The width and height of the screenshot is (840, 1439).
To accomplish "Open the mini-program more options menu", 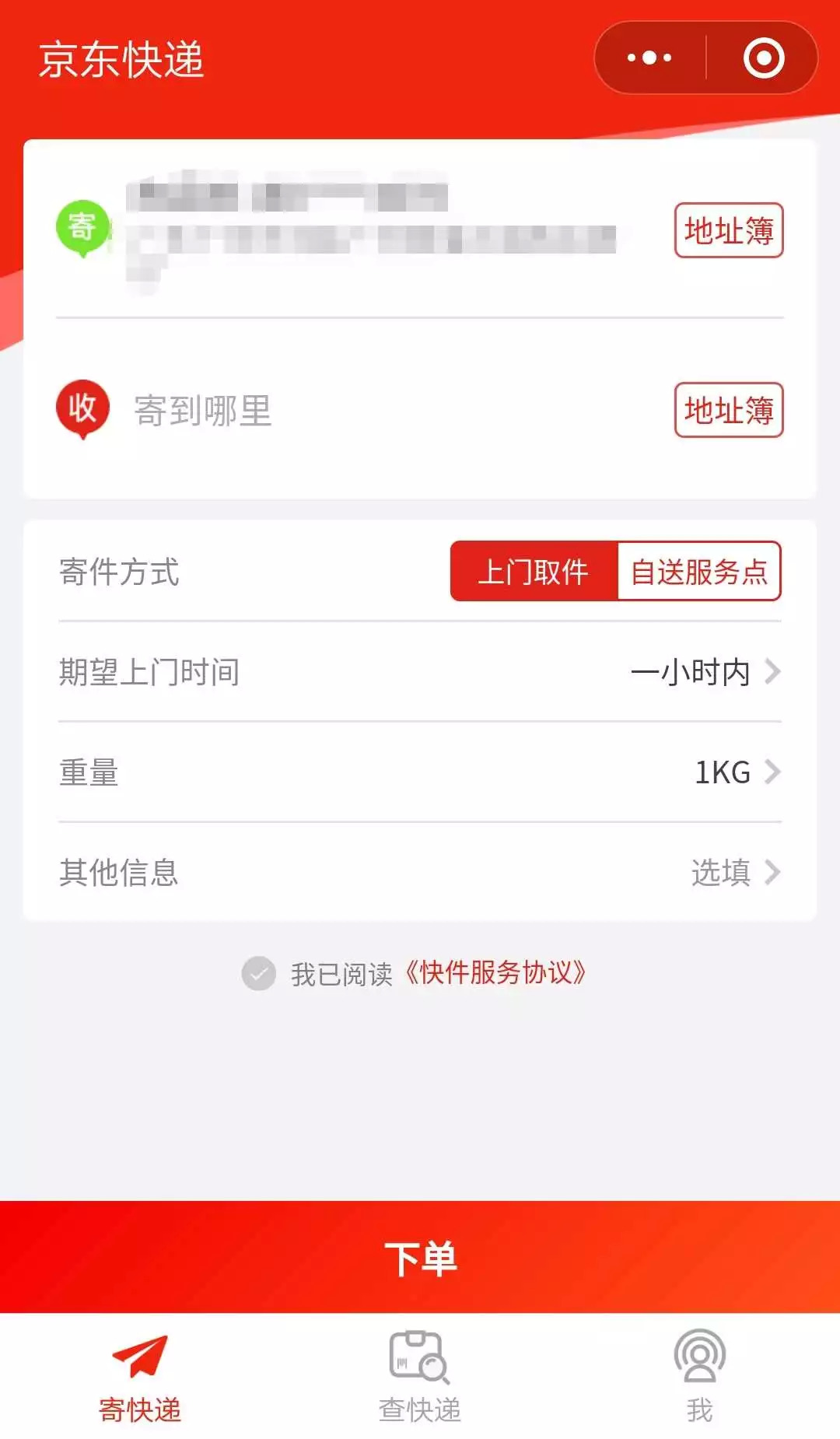I will 649,58.
